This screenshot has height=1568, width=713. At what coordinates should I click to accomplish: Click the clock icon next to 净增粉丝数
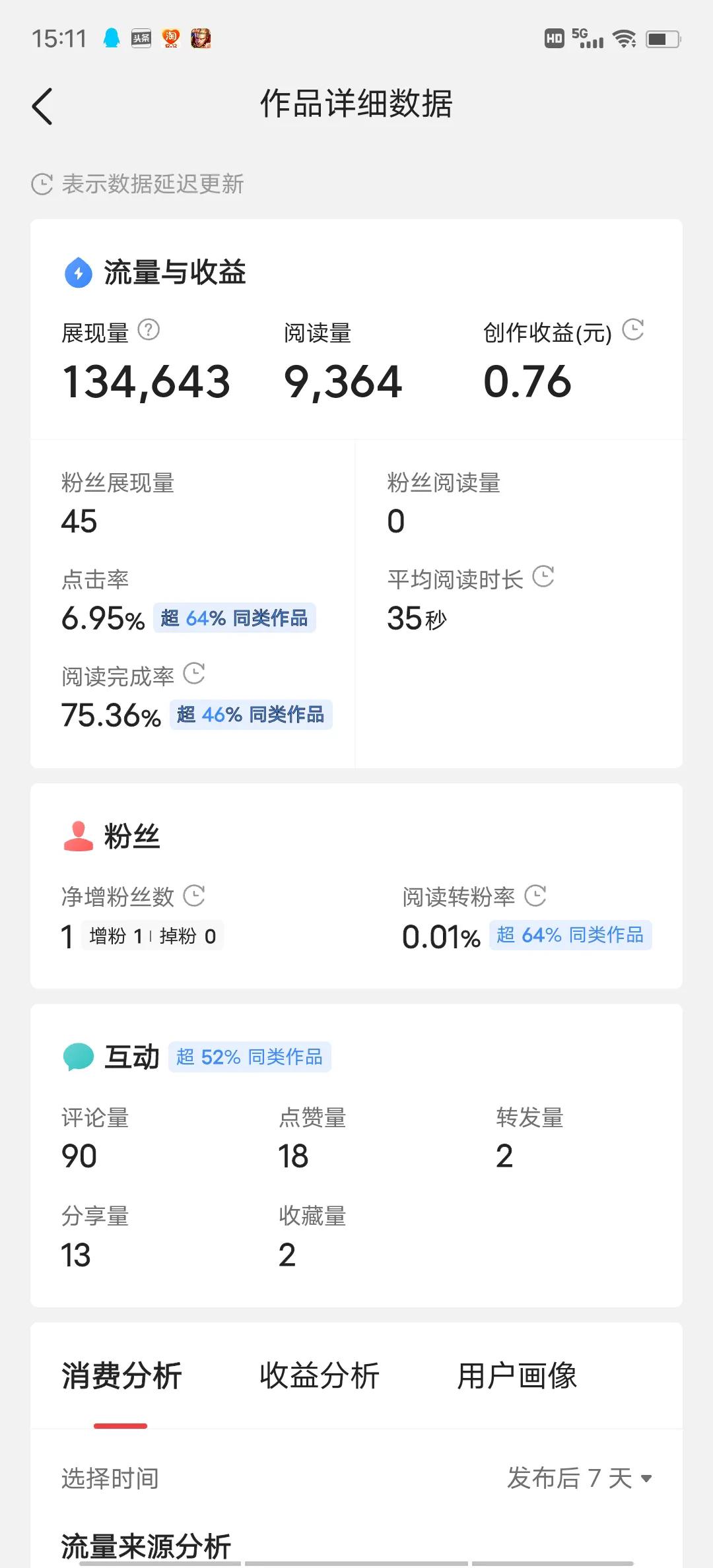pos(195,896)
